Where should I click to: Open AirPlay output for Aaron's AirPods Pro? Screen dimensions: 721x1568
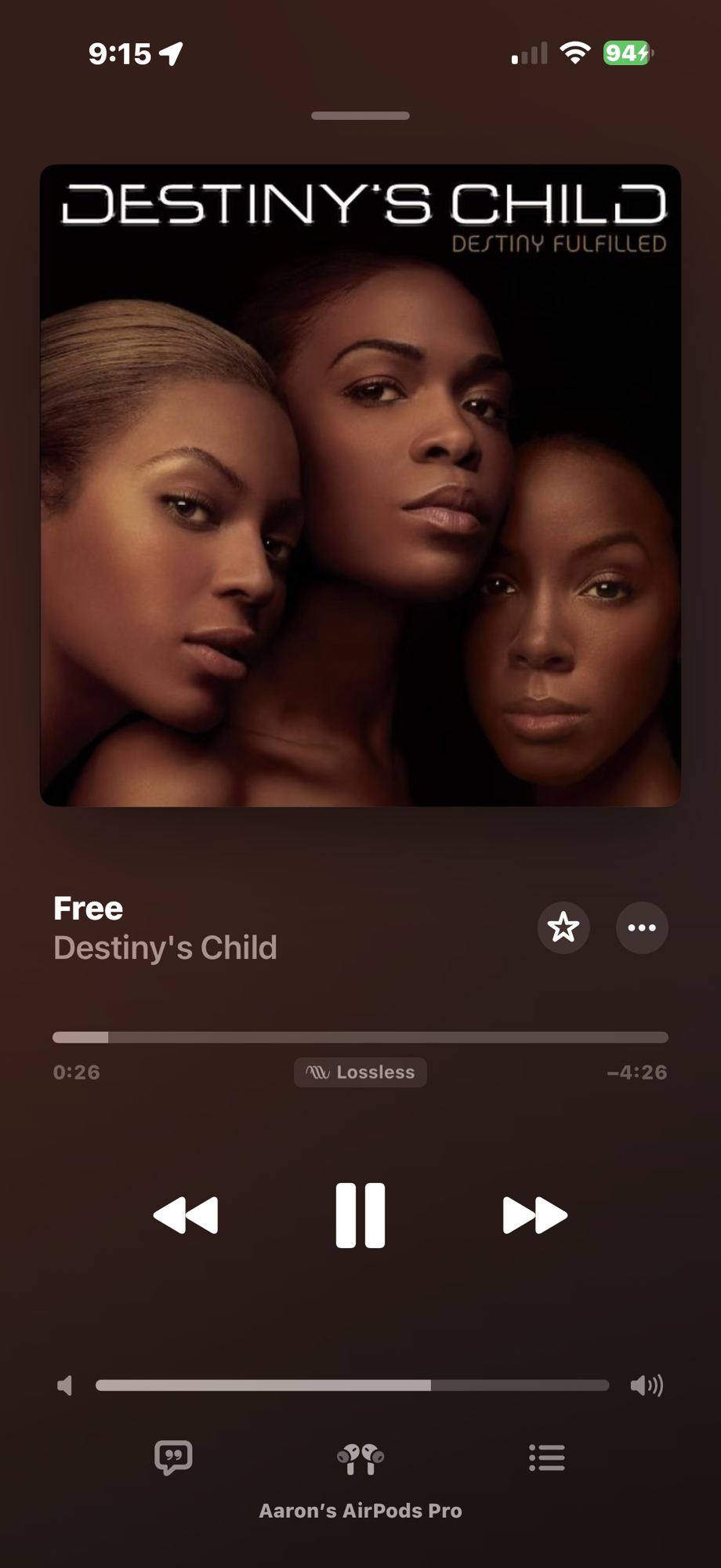(360, 1459)
